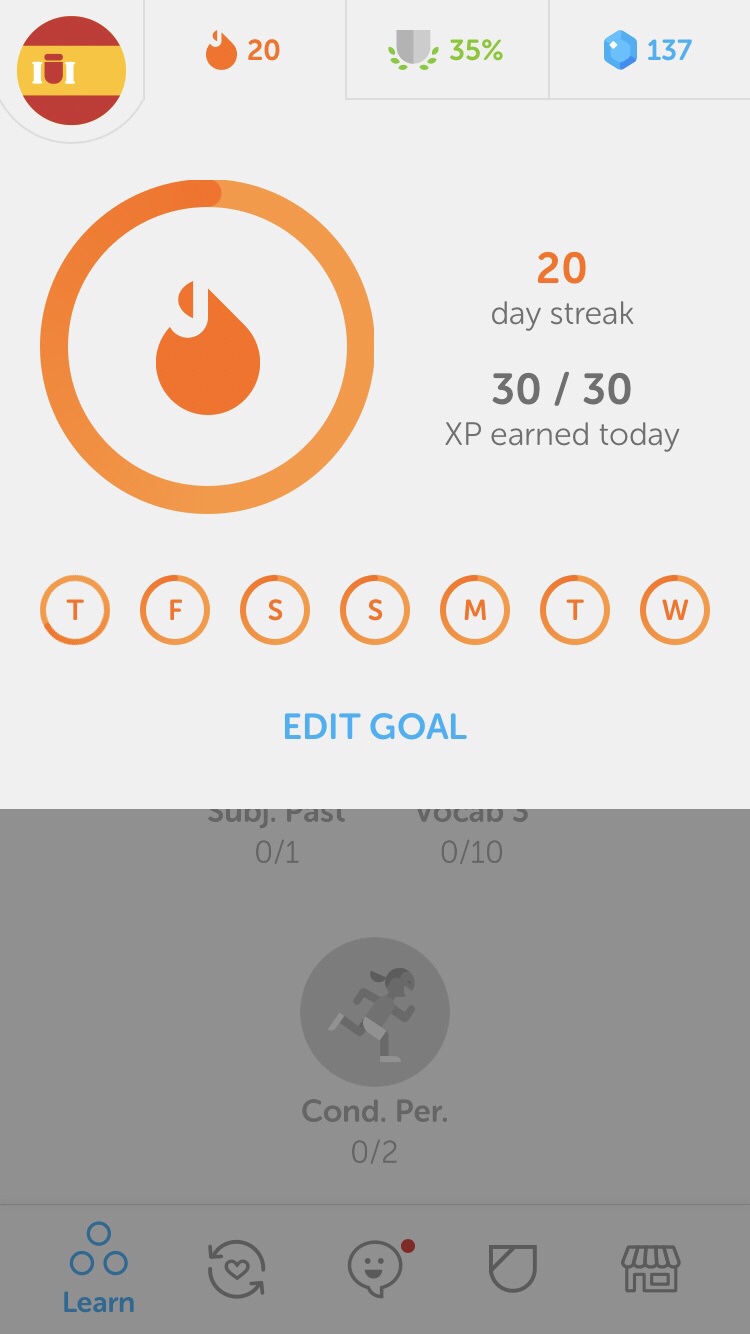
Task: Open the Cond. Per. lesson
Action: tap(375, 1012)
